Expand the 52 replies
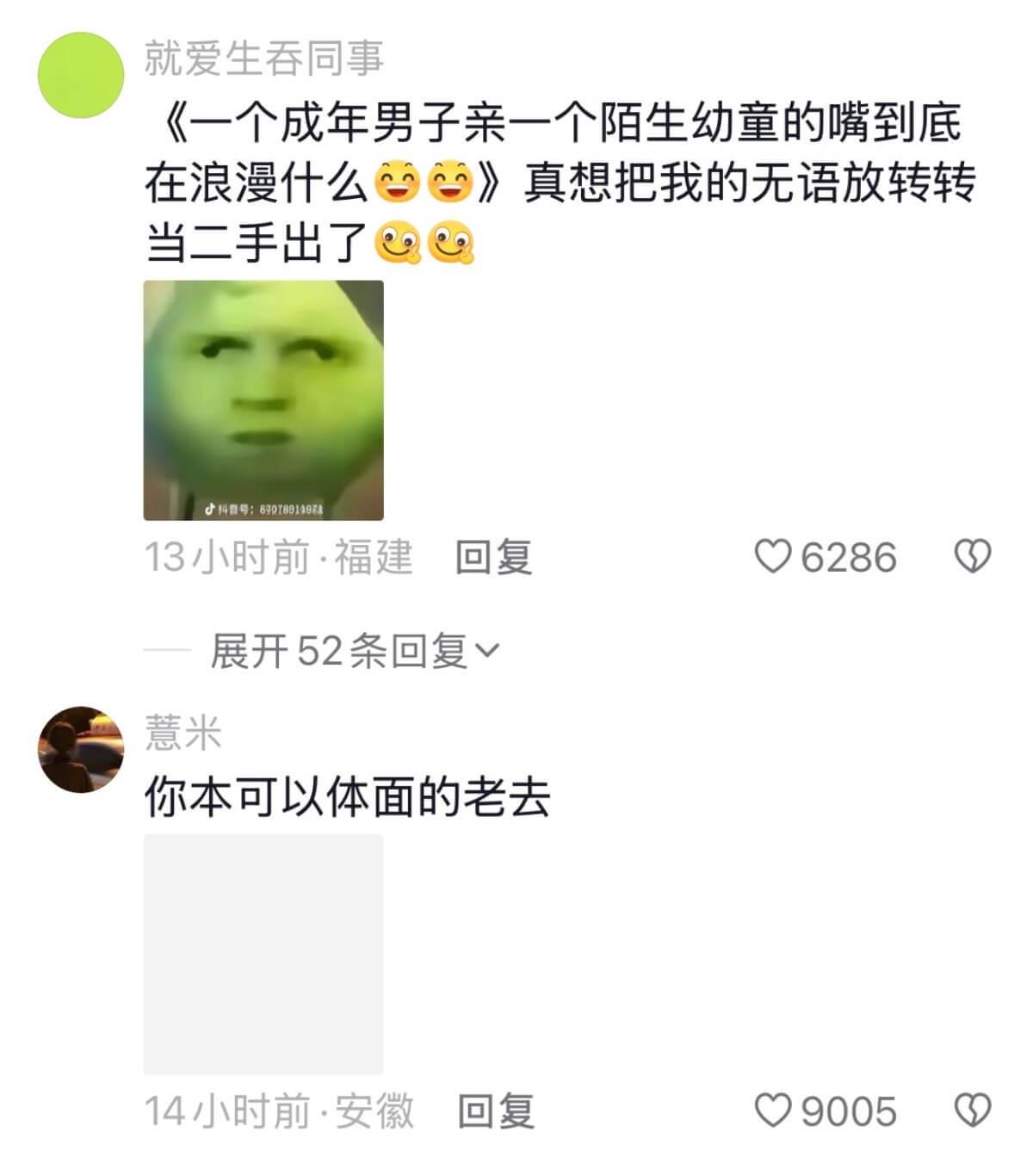Viewport: 1033px width, 1176px height. pos(355,651)
